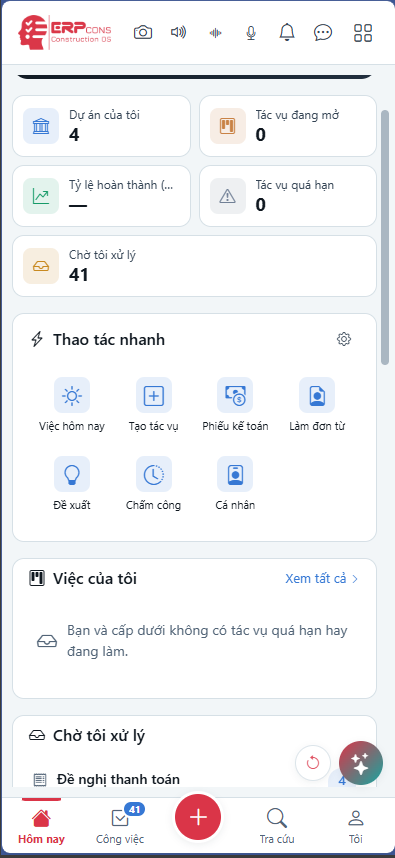Open the Chấm công shortcut
The height and width of the screenshot is (858, 395).
[154, 483]
